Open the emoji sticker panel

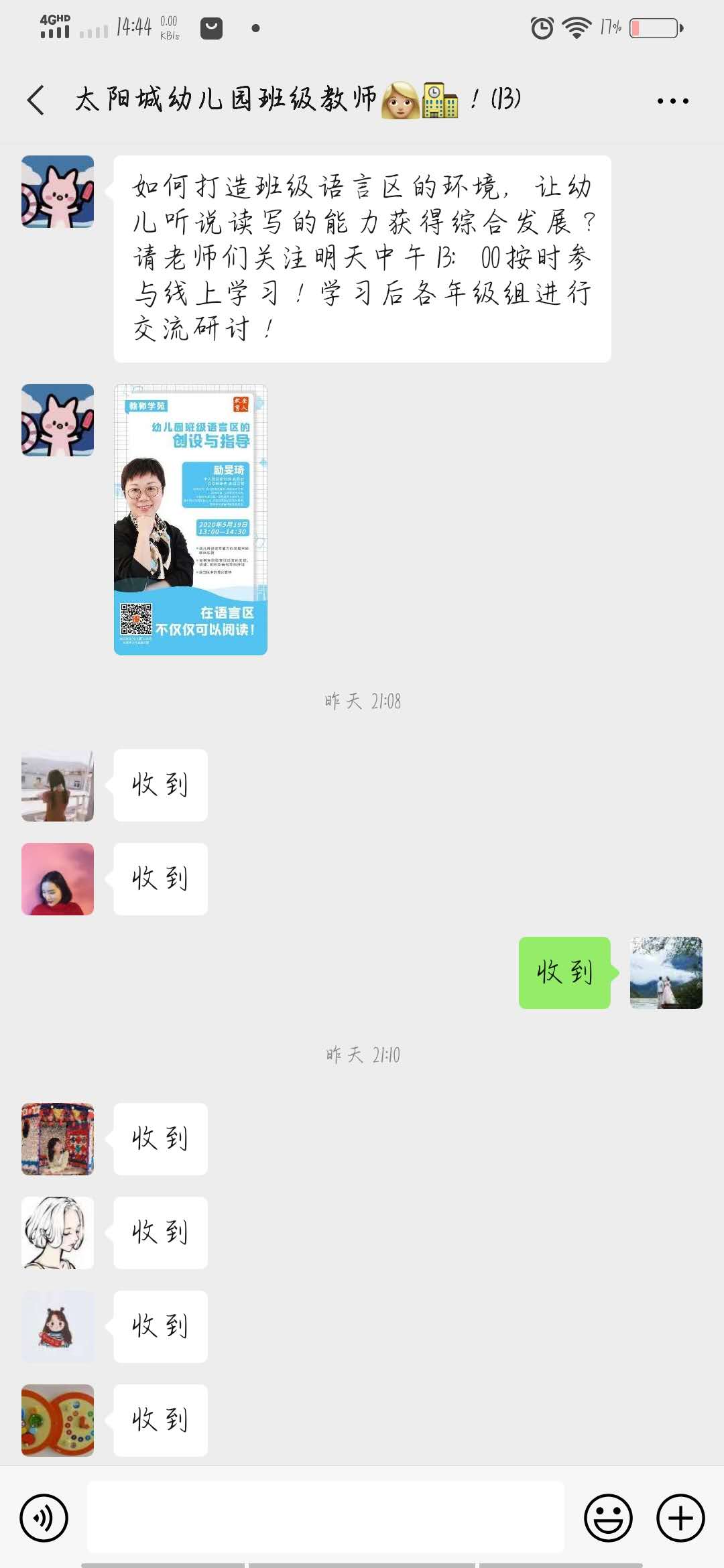[608, 1518]
